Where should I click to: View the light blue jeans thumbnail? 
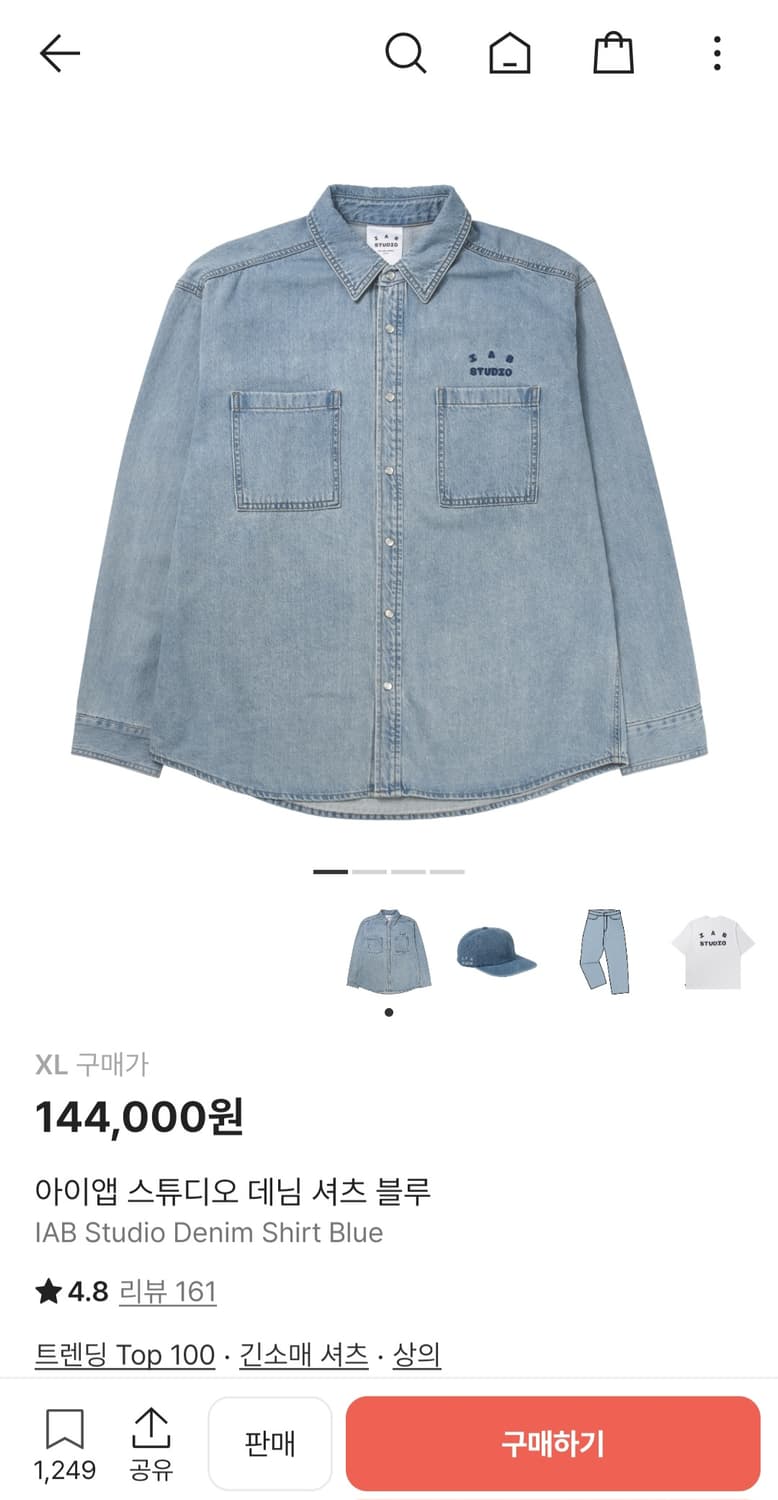click(604, 950)
